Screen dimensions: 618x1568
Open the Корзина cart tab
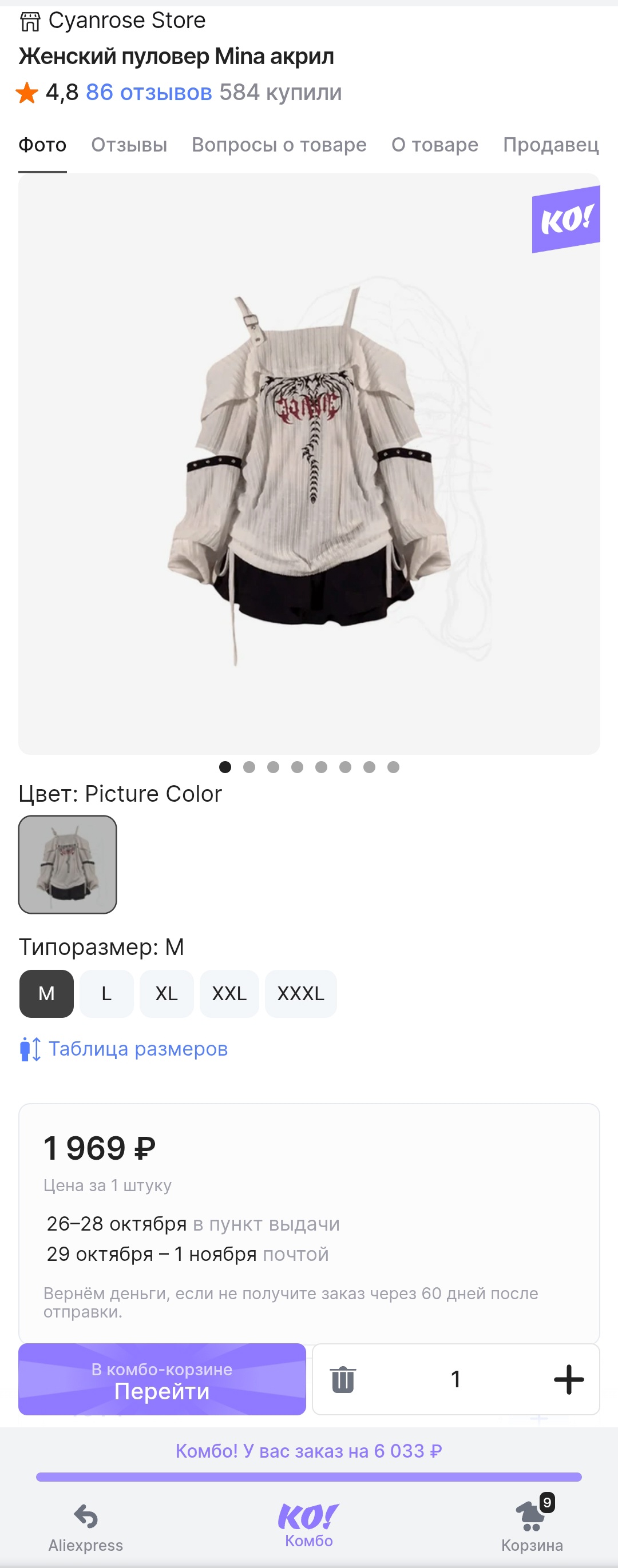532,1528
